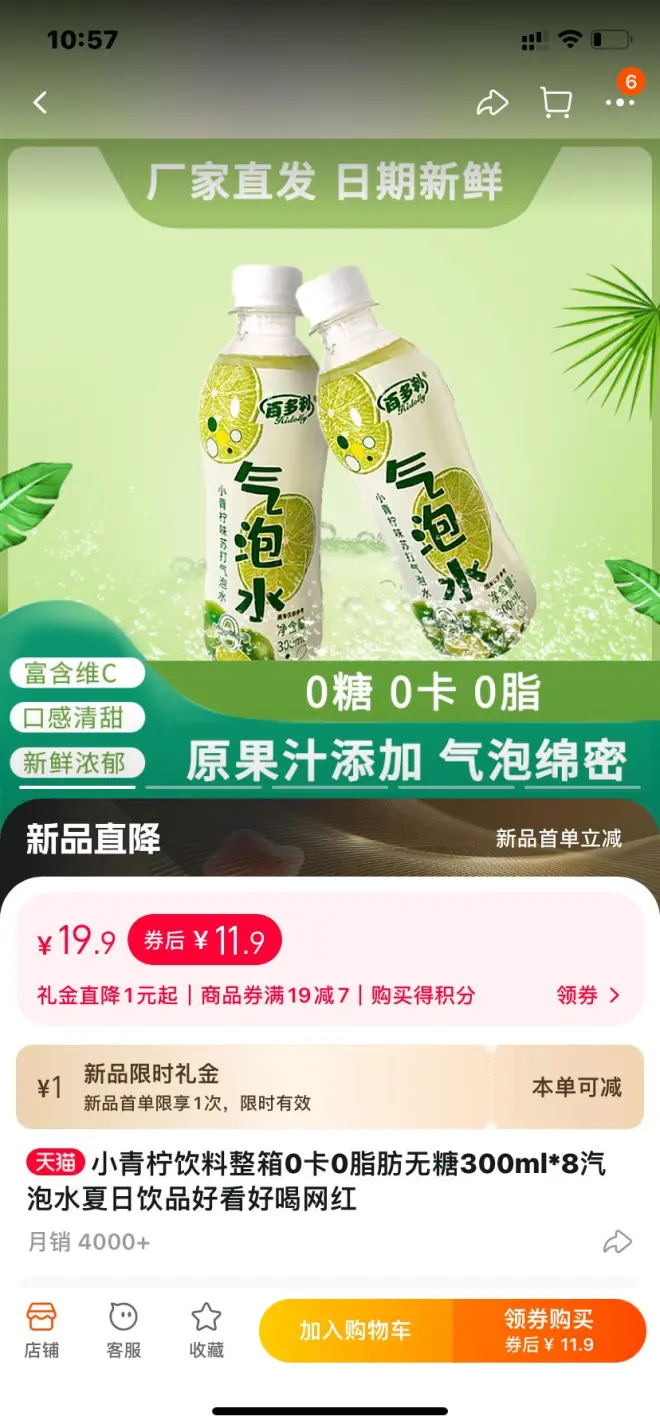Open the overflow menu with 6 badge

620,102
